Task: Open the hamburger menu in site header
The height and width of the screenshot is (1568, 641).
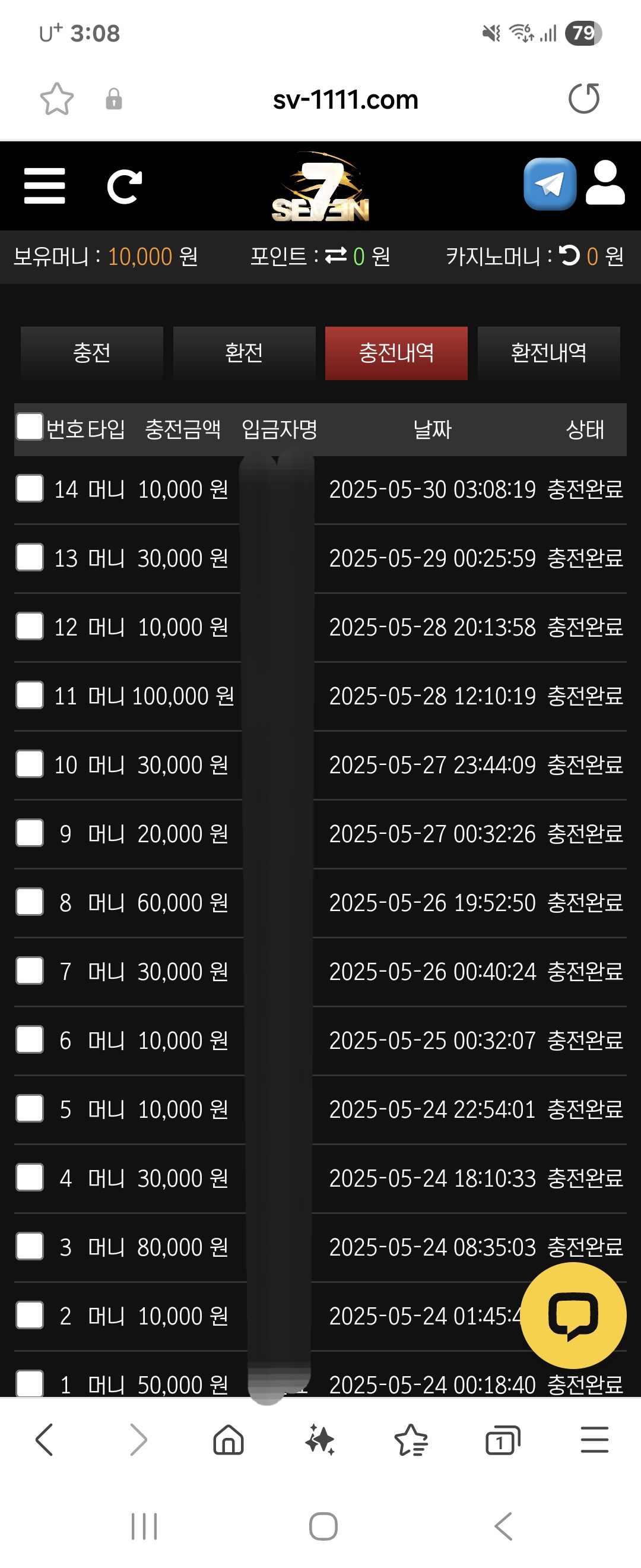Action: (45, 186)
